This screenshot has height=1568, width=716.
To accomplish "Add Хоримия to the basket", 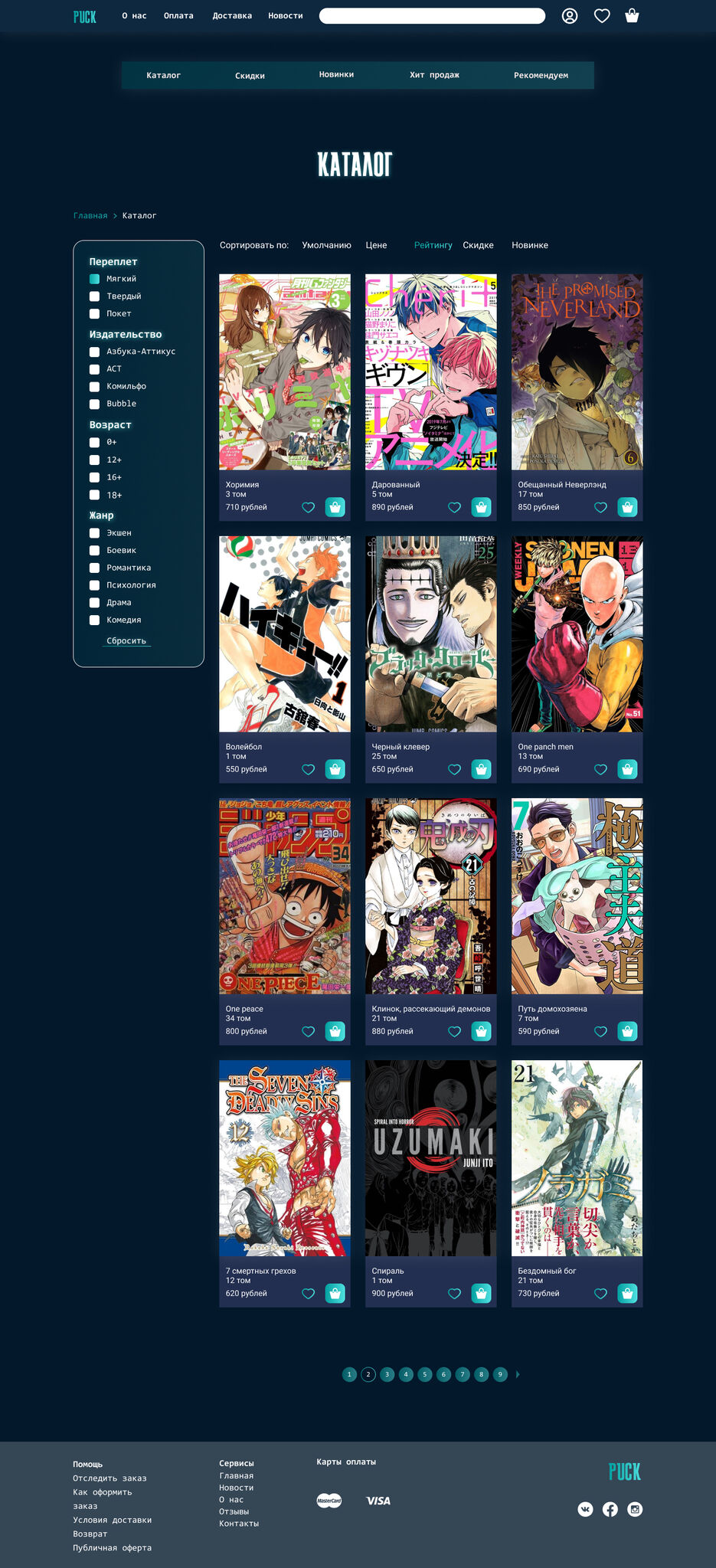I will pyautogui.click(x=335, y=507).
